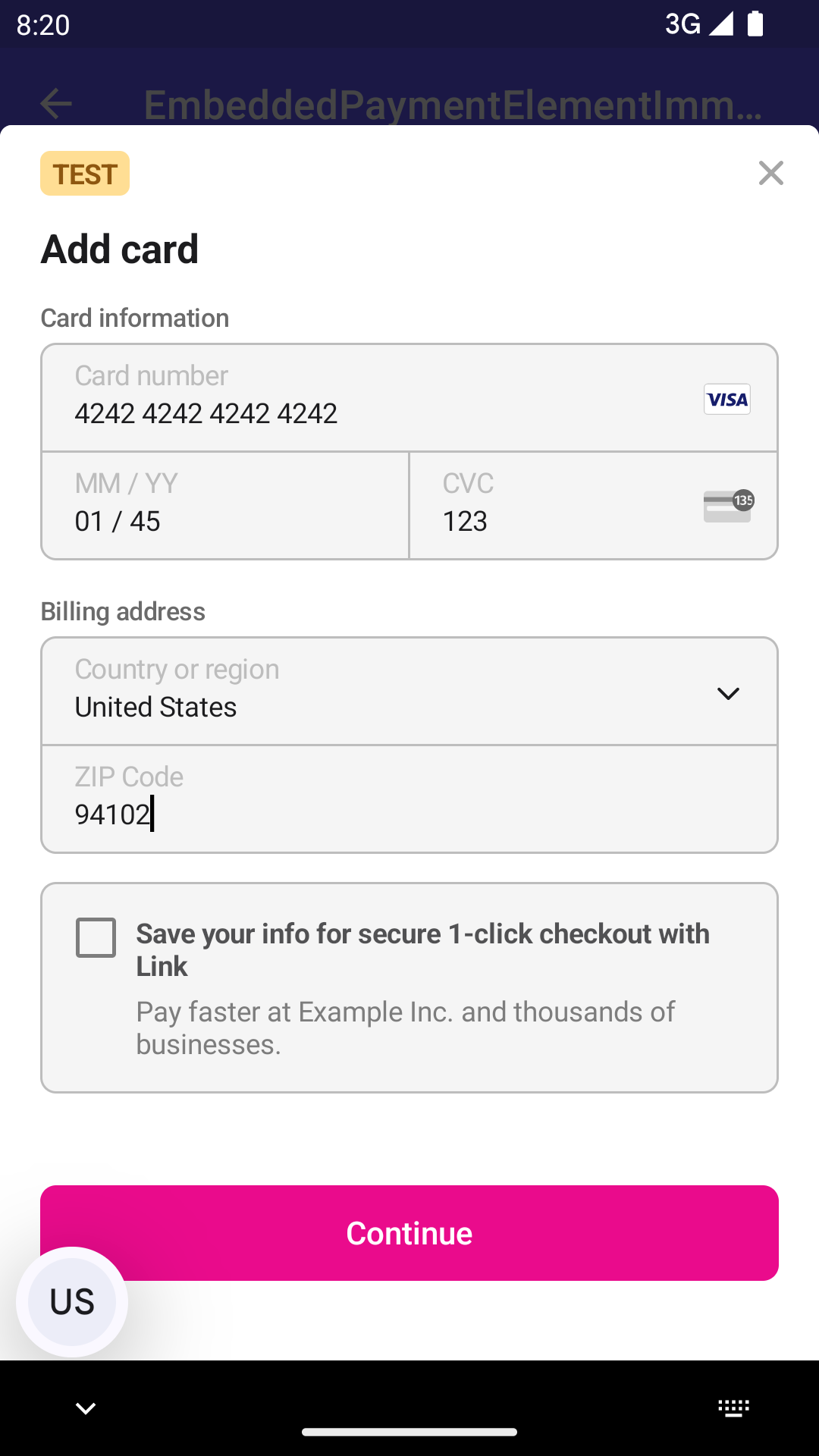Hide the keyboard with the down chevron
819x1456 pixels.
coord(86,1408)
